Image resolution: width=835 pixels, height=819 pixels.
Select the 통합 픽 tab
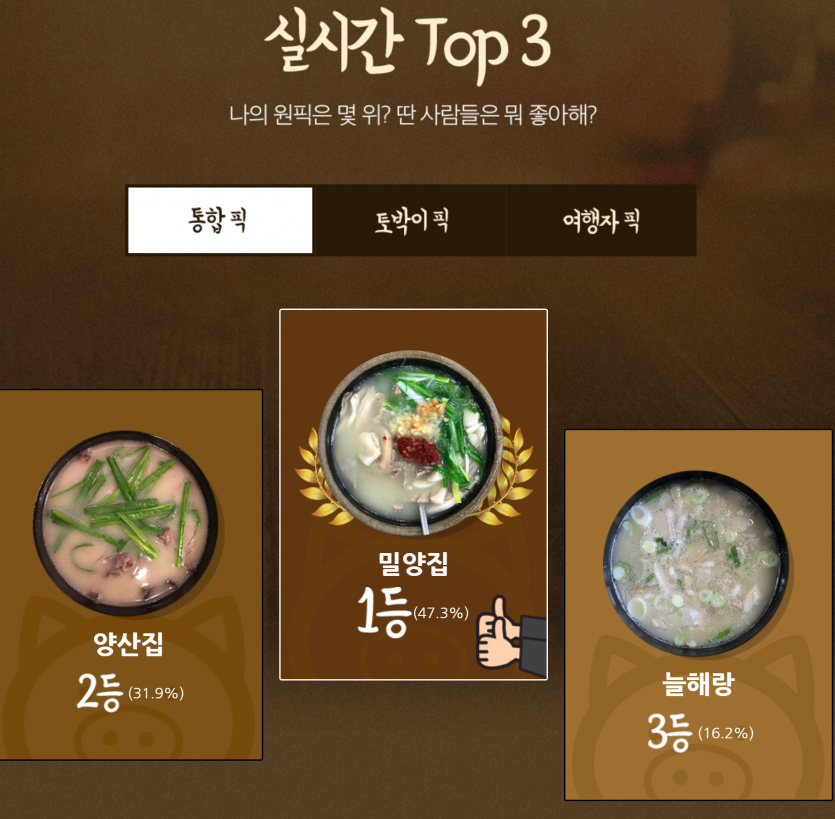(220, 220)
